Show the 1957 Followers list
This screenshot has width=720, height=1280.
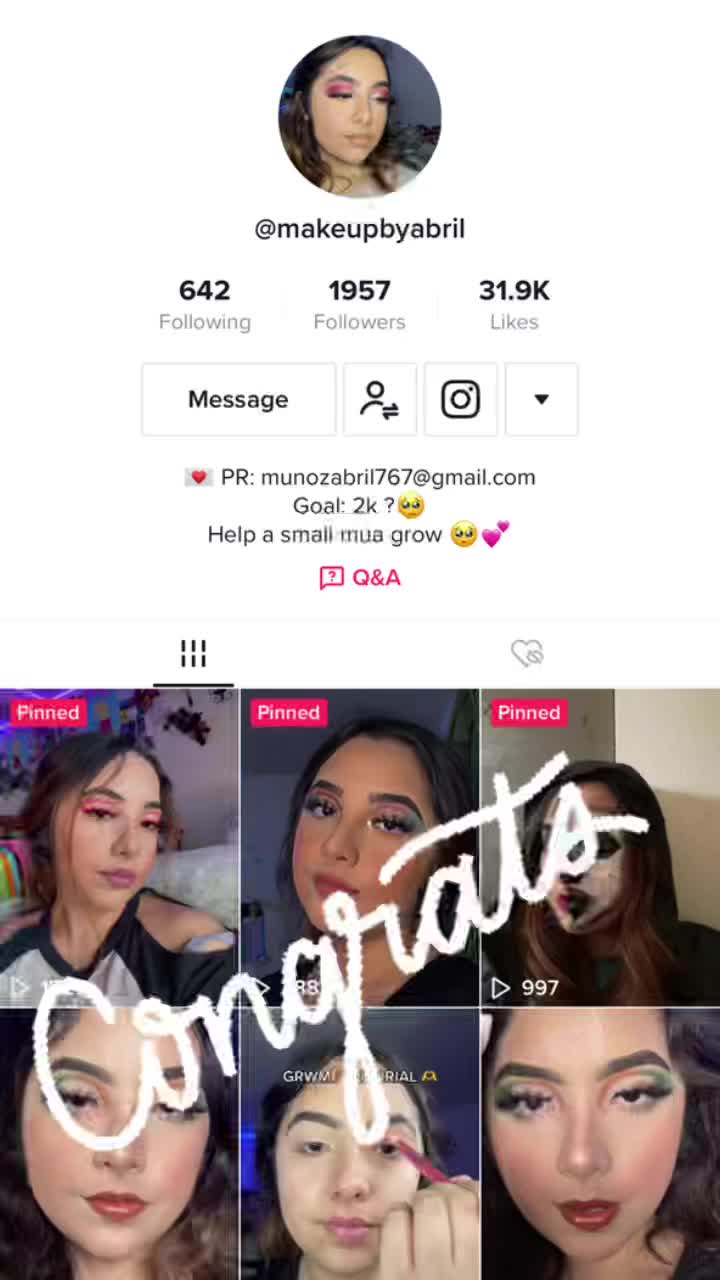click(359, 304)
